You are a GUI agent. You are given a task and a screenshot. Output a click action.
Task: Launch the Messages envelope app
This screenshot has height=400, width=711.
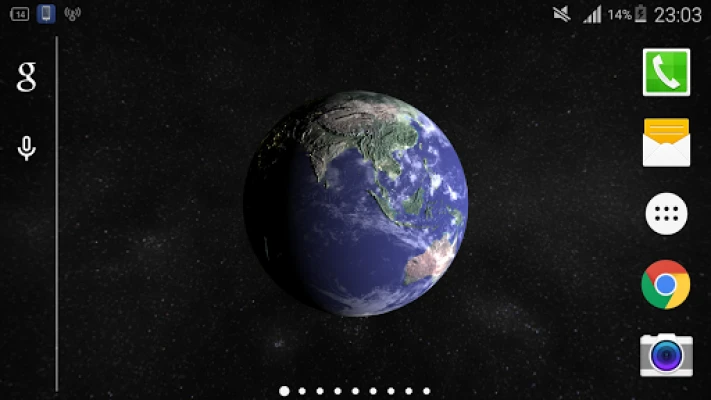[666, 142]
